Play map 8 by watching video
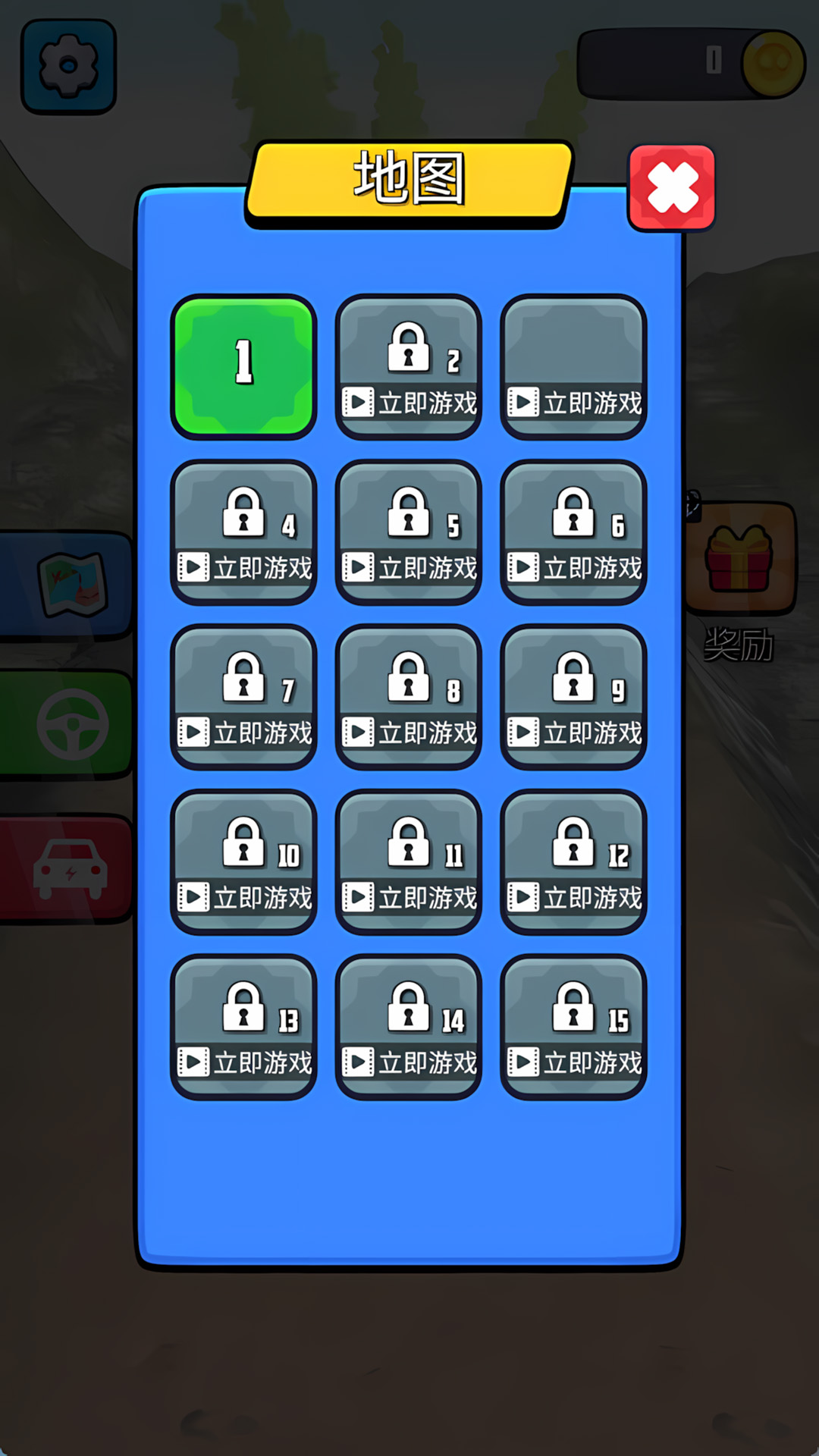Image resolution: width=819 pixels, height=1456 pixels. coord(409,732)
